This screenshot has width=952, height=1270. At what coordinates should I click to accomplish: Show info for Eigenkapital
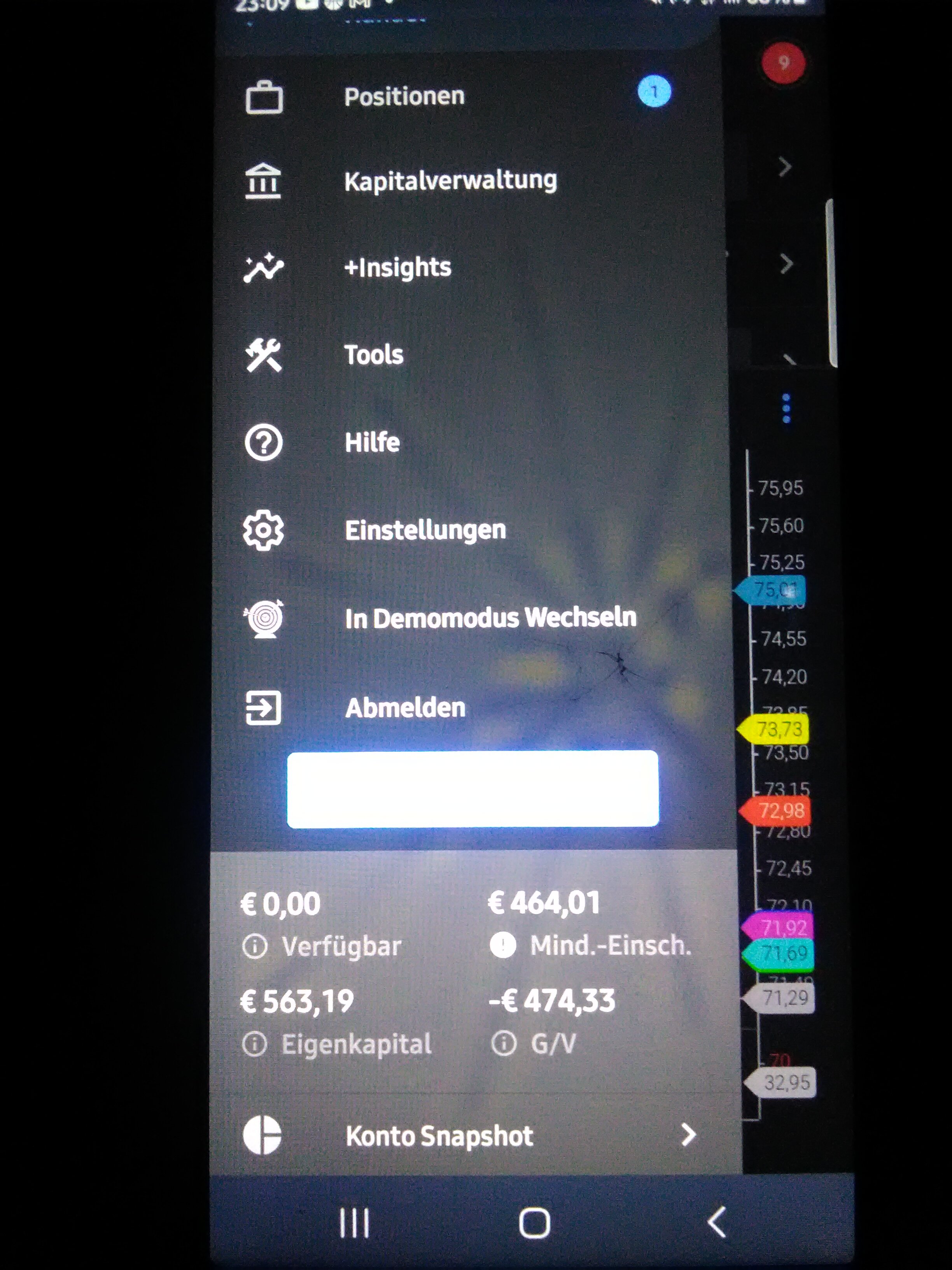point(255,1044)
